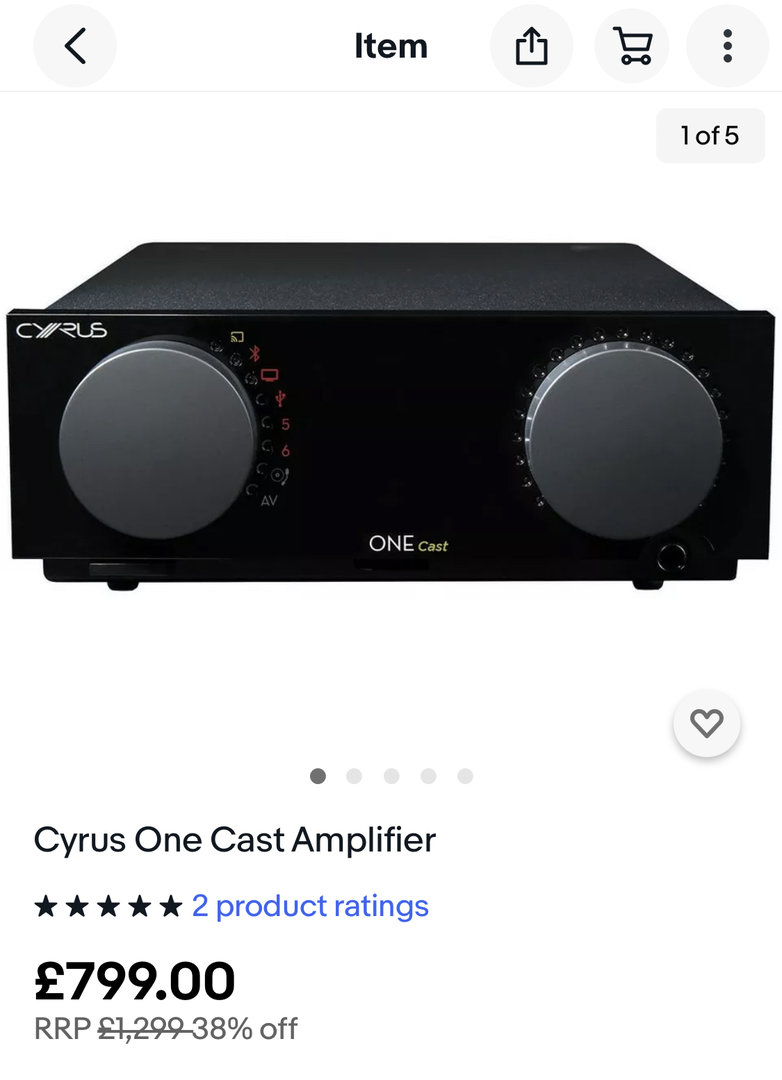Share this Cyrus amplifier listing
Image resolution: width=782 pixels, height=1080 pixels.
531,46
